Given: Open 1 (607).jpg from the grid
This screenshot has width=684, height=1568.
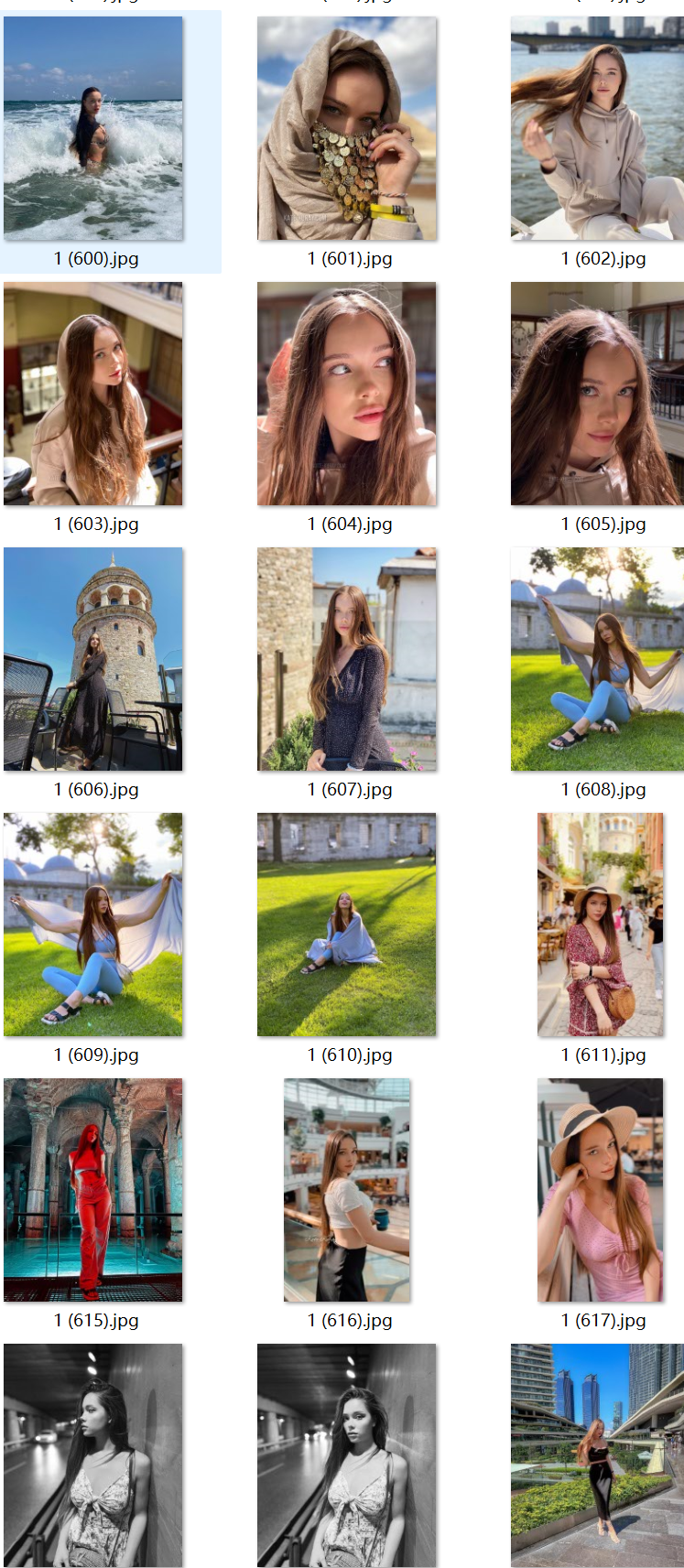Looking at the screenshot, I should (x=347, y=659).
